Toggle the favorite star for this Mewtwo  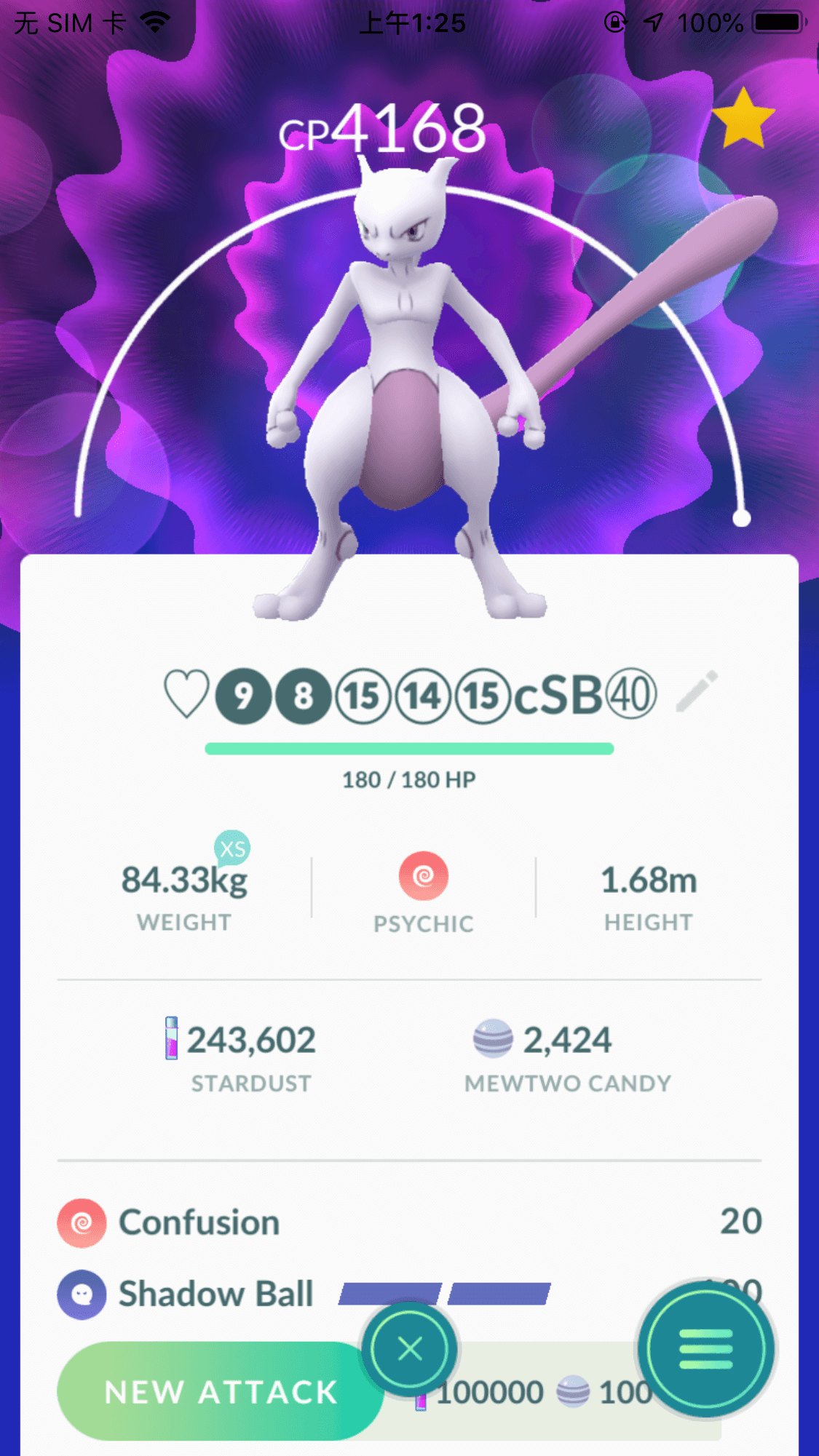click(743, 119)
